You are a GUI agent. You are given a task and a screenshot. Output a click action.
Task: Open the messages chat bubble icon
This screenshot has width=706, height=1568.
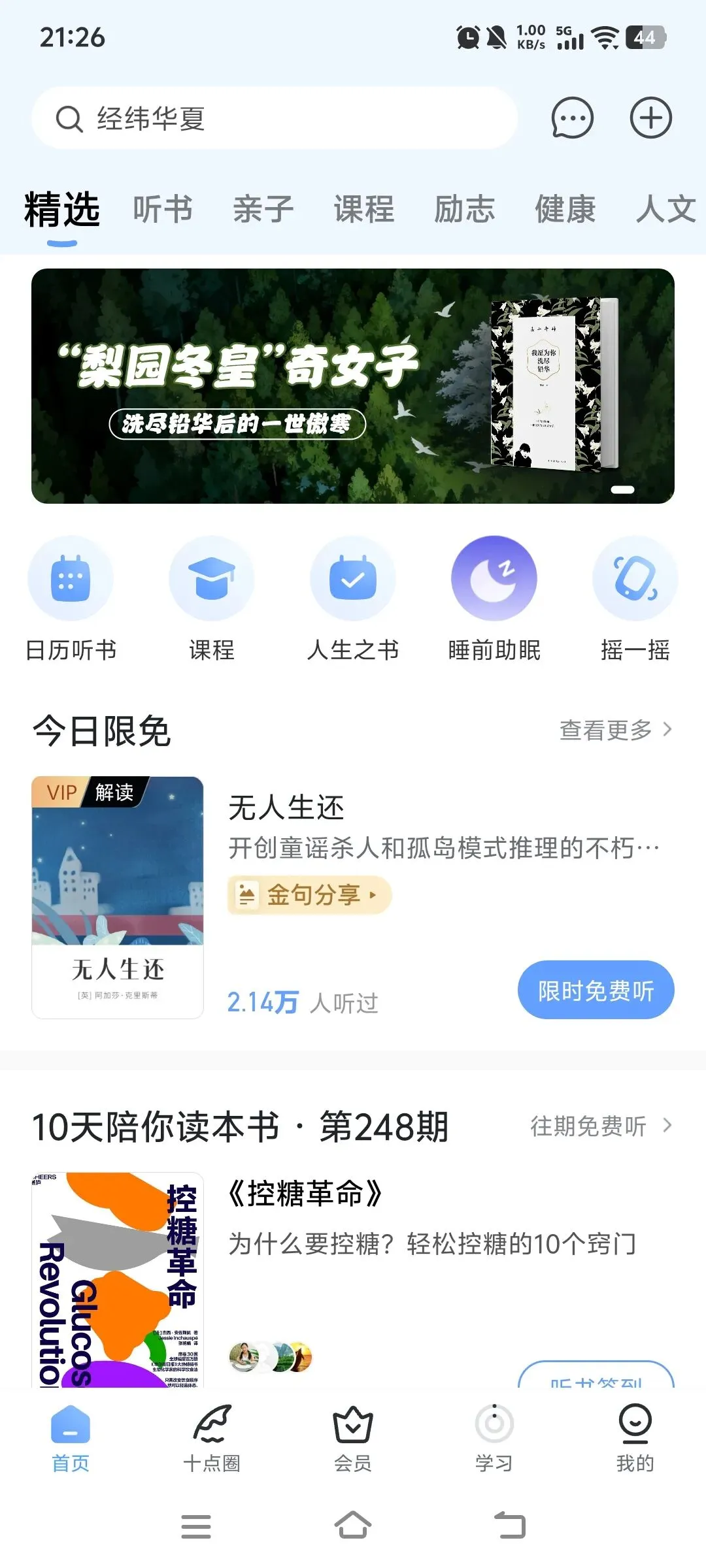tap(572, 118)
